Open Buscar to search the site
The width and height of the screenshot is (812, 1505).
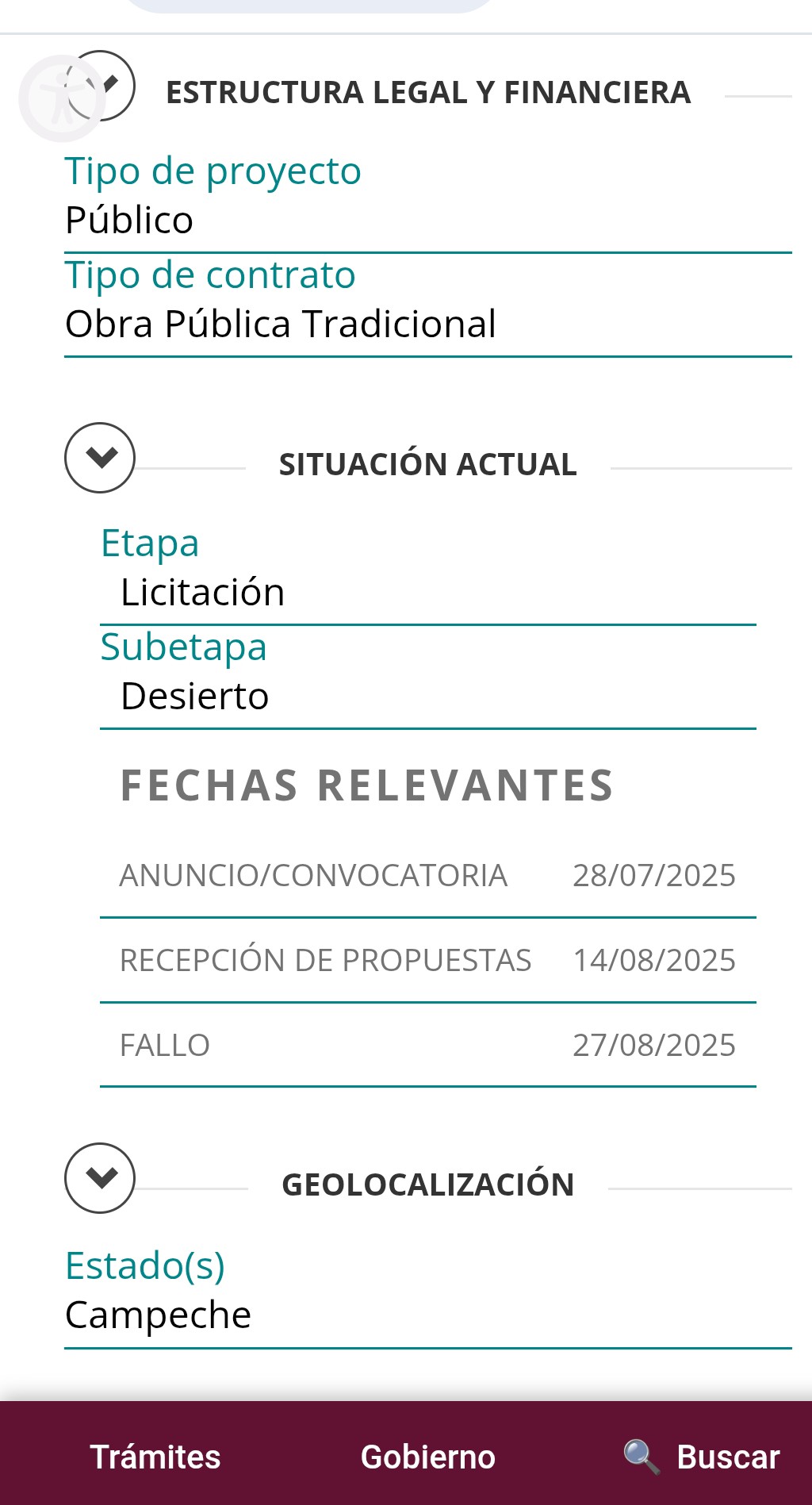703,1457
